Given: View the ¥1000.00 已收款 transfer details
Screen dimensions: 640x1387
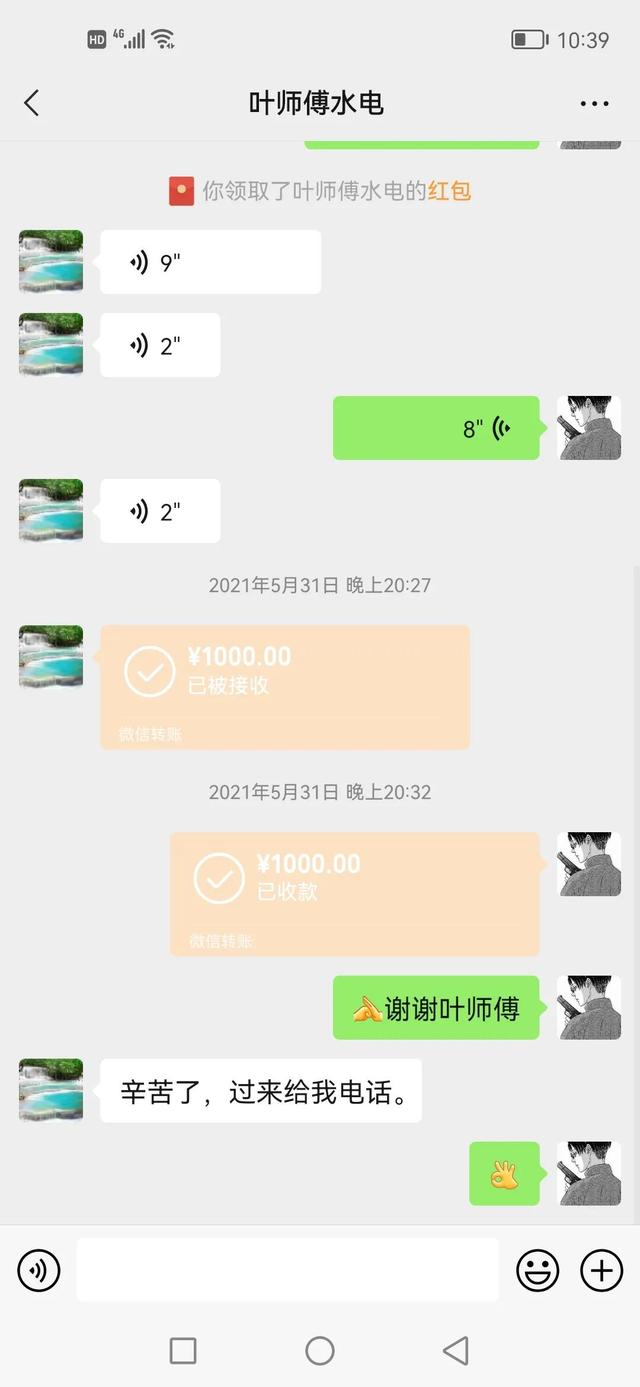Looking at the screenshot, I should (x=354, y=893).
